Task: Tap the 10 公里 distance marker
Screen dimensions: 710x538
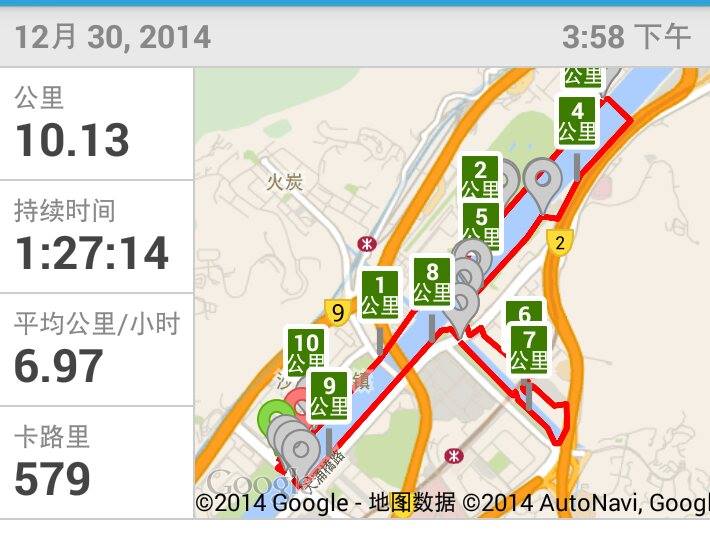Action: [x=307, y=353]
